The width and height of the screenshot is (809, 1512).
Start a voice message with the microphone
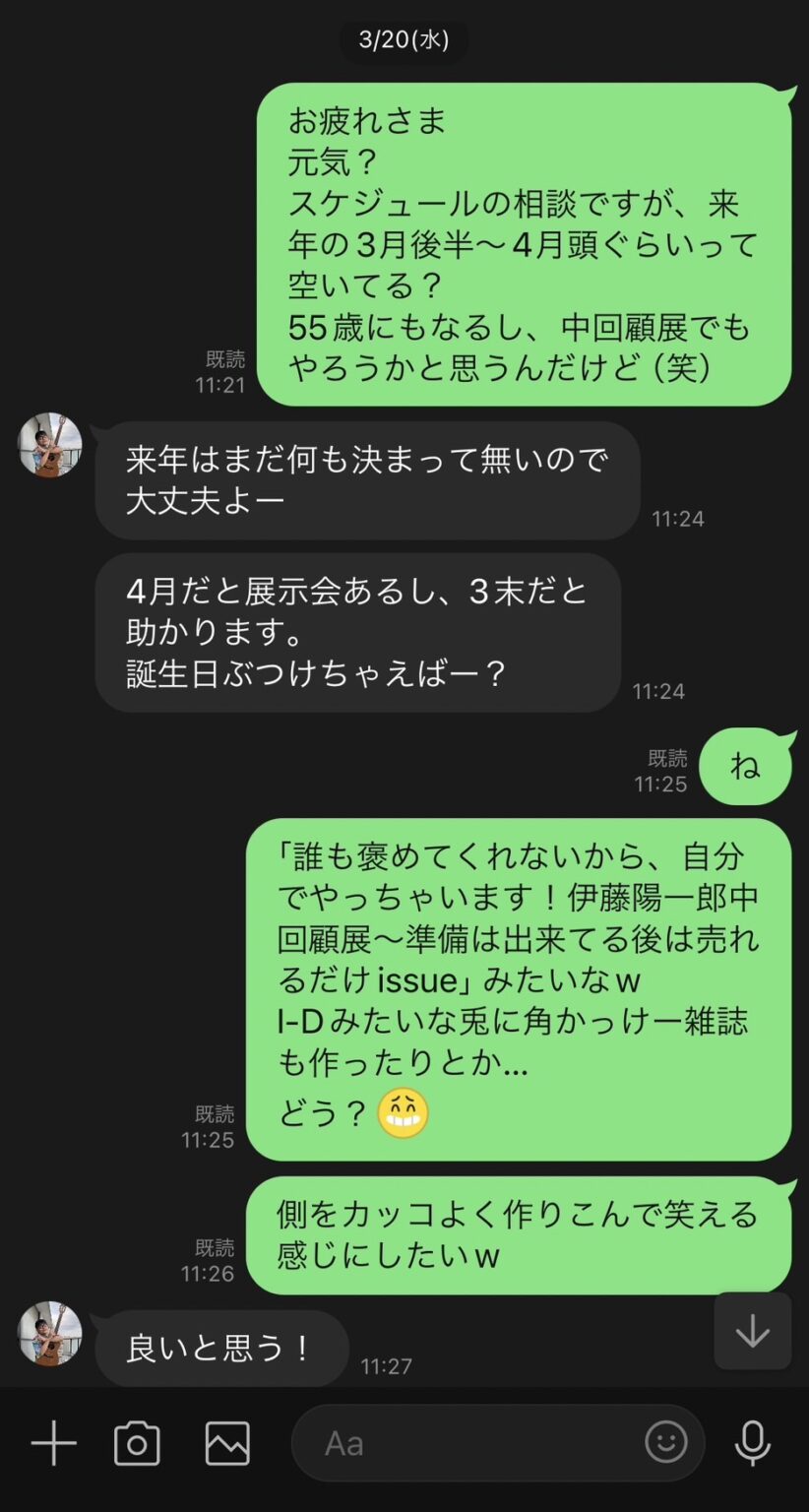pyautogui.click(x=753, y=1444)
